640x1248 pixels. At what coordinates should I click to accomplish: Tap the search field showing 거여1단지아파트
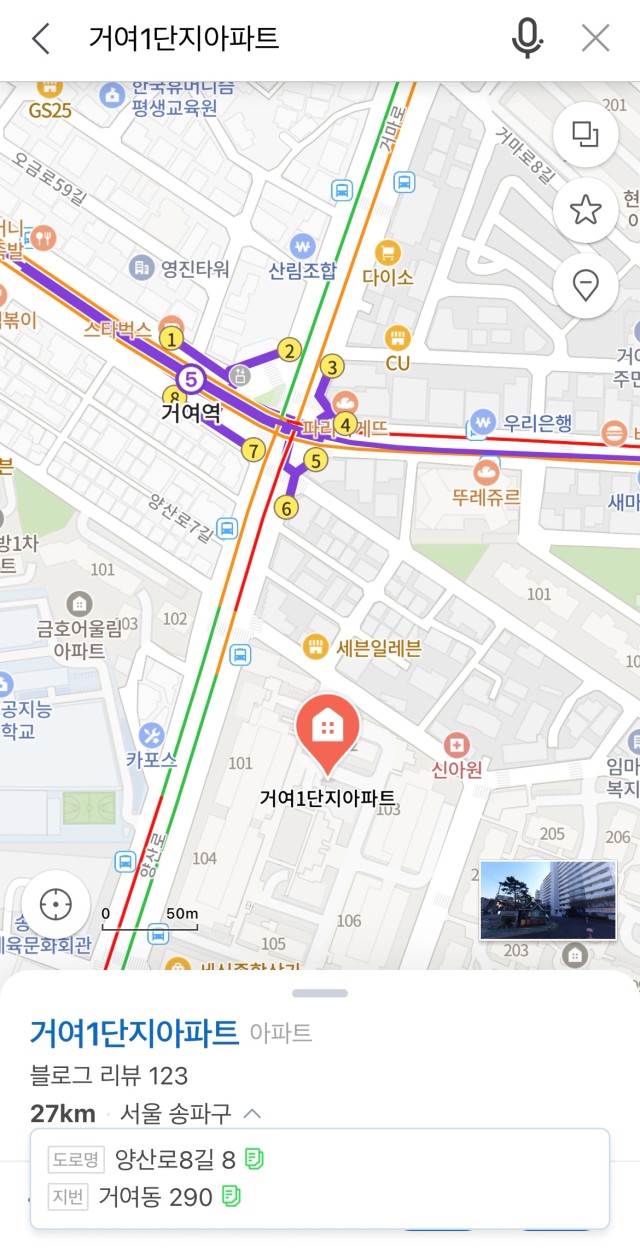point(290,39)
